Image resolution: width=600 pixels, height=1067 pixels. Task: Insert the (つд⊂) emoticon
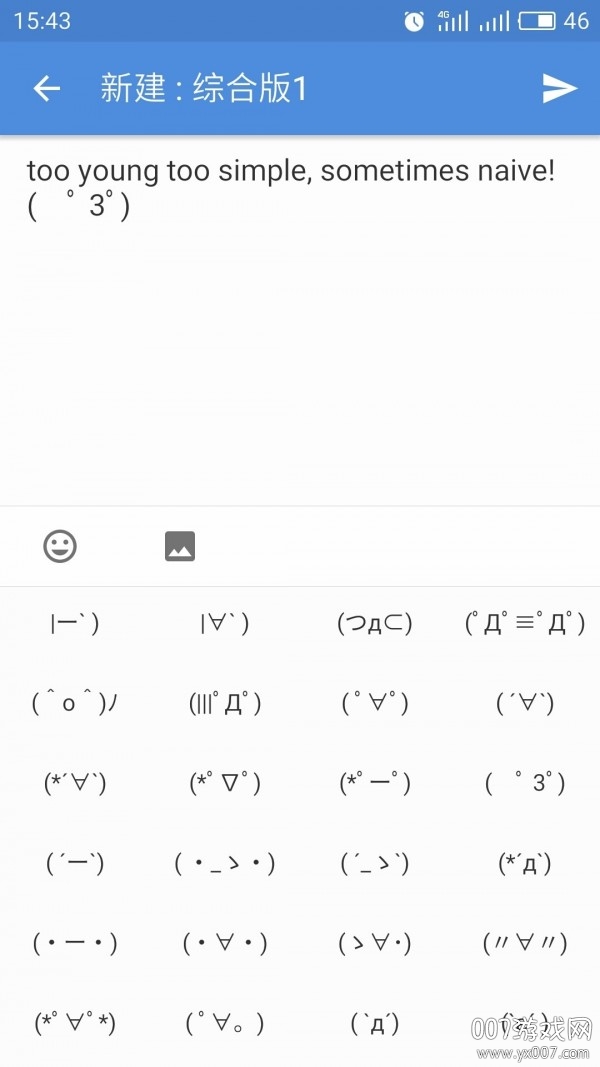375,624
